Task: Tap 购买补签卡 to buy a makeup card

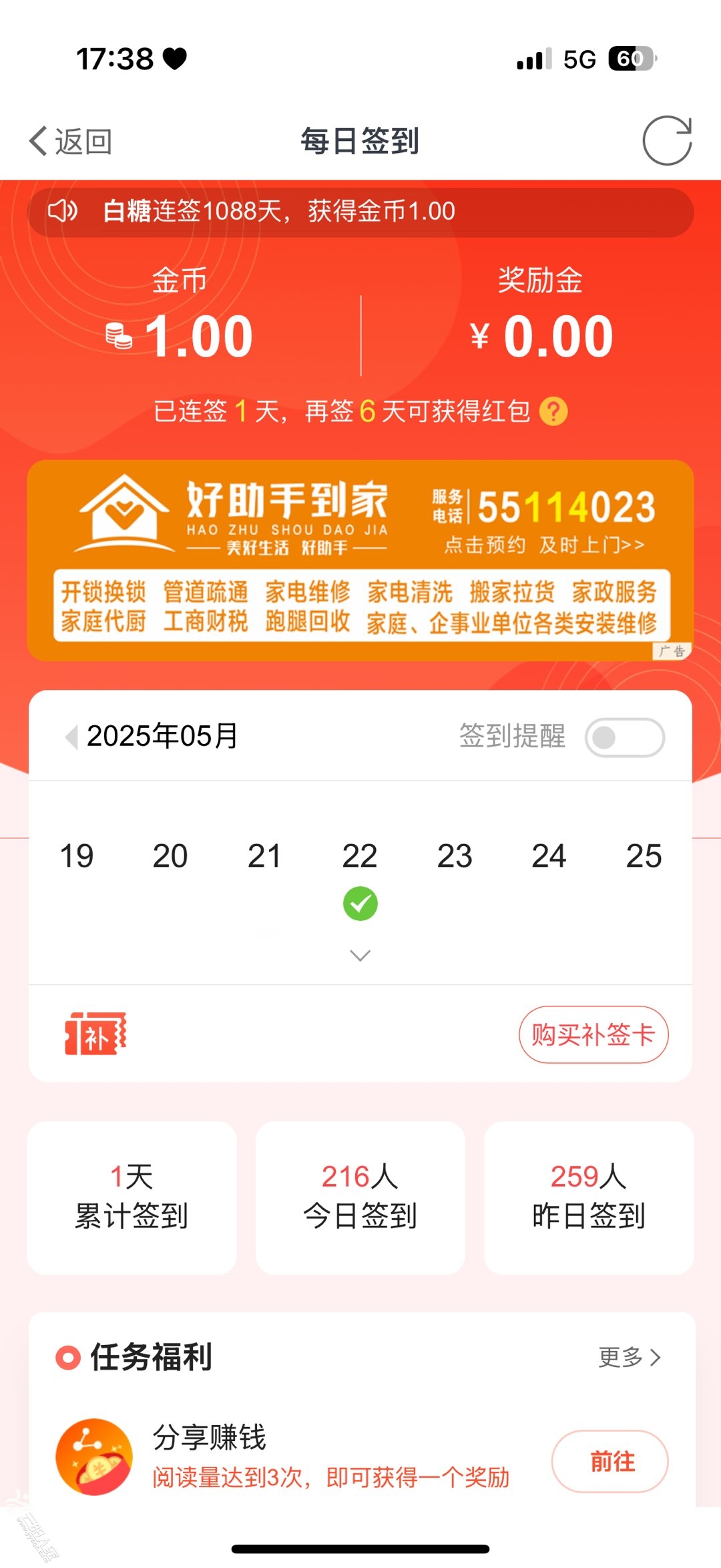Action: point(593,1034)
